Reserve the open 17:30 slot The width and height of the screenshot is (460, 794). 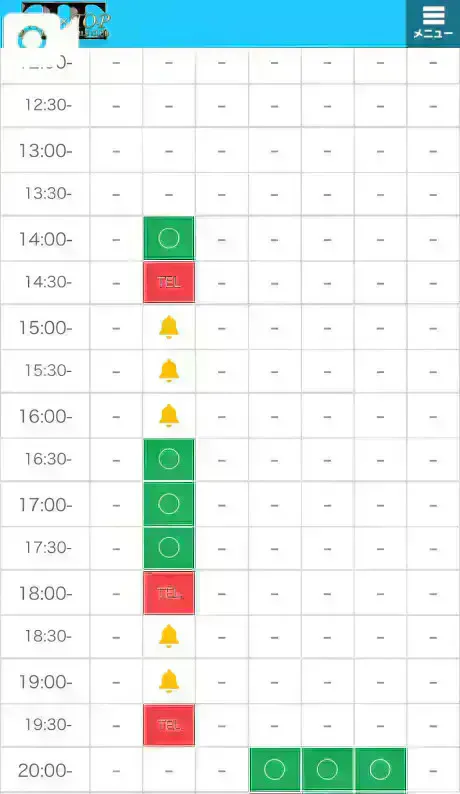169,548
